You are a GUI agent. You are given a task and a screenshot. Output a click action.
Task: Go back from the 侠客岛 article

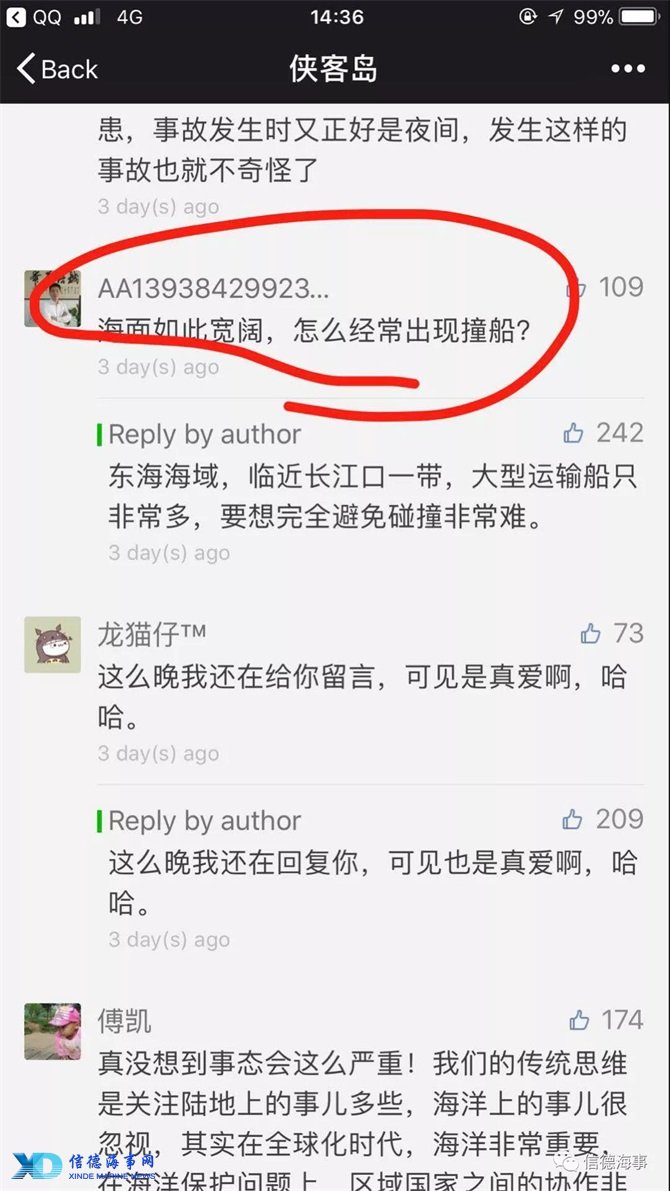pos(57,69)
